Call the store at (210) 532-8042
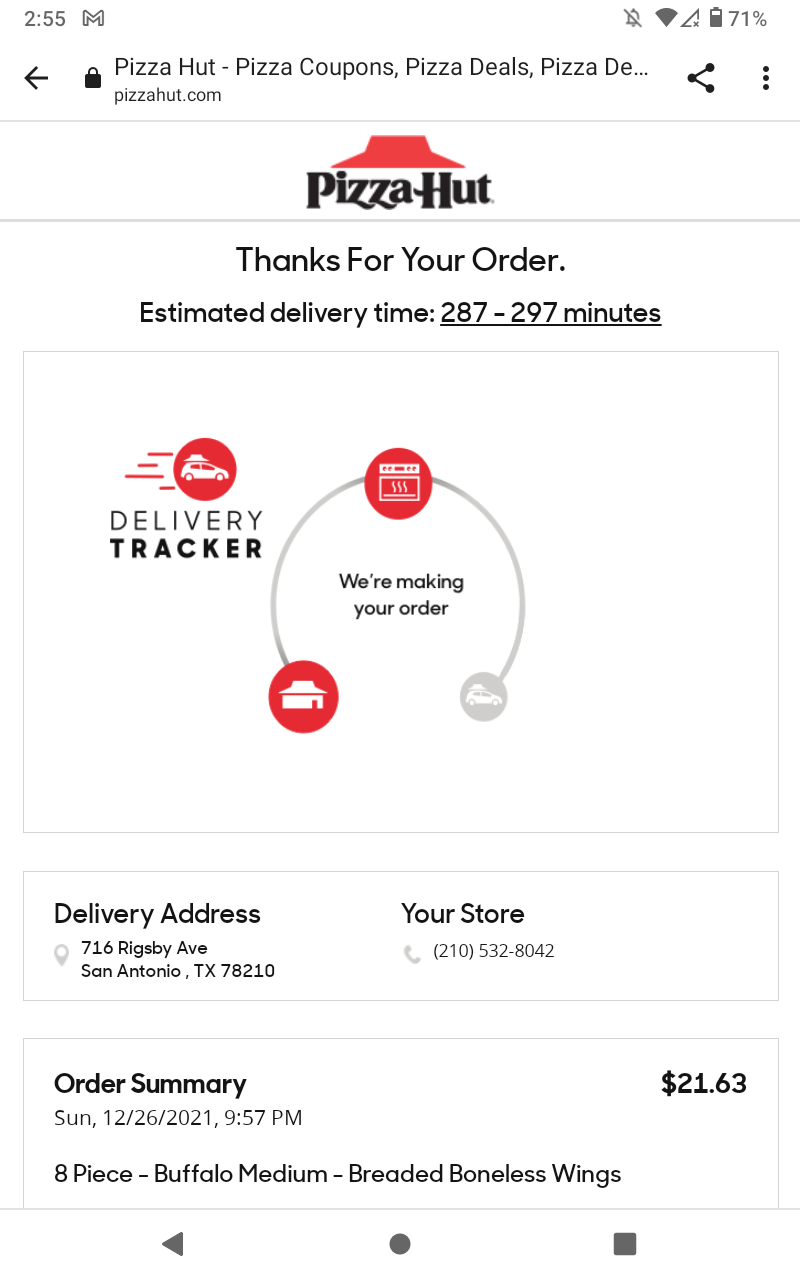The height and width of the screenshot is (1280, 800). point(492,951)
